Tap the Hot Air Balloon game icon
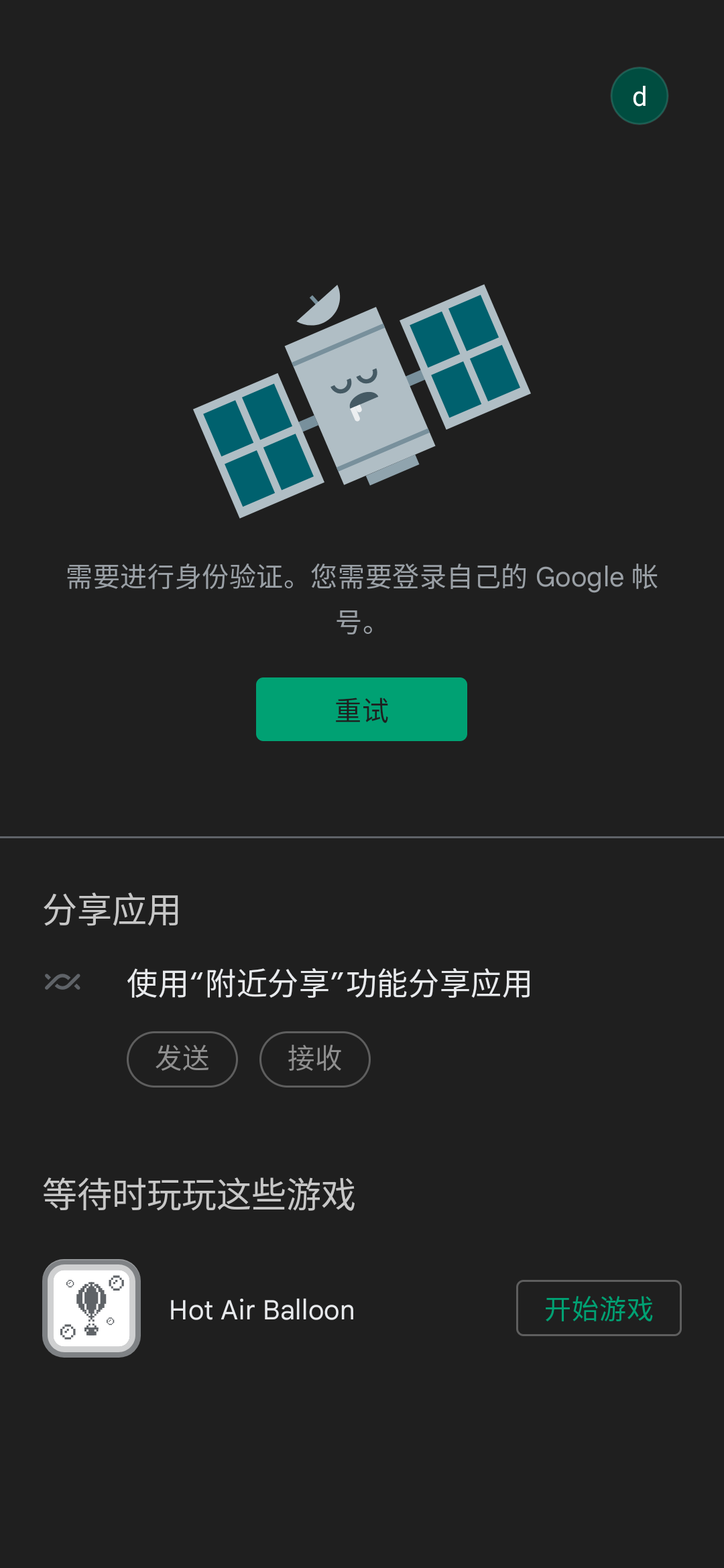The image size is (724, 1568). point(92,1310)
